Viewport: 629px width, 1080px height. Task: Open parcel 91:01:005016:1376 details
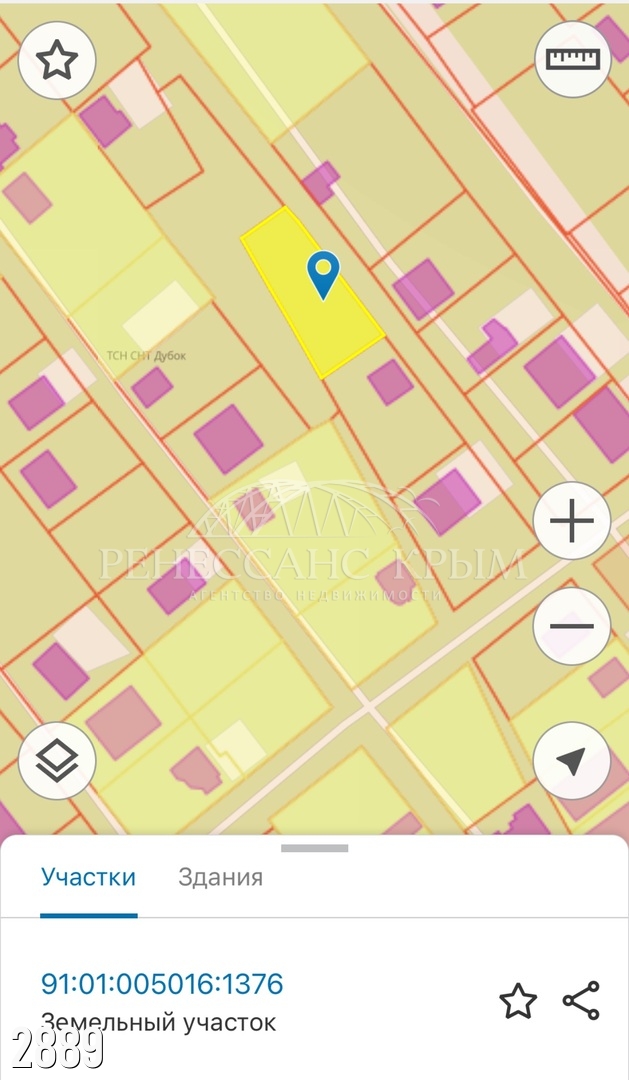(x=162, y=984)
